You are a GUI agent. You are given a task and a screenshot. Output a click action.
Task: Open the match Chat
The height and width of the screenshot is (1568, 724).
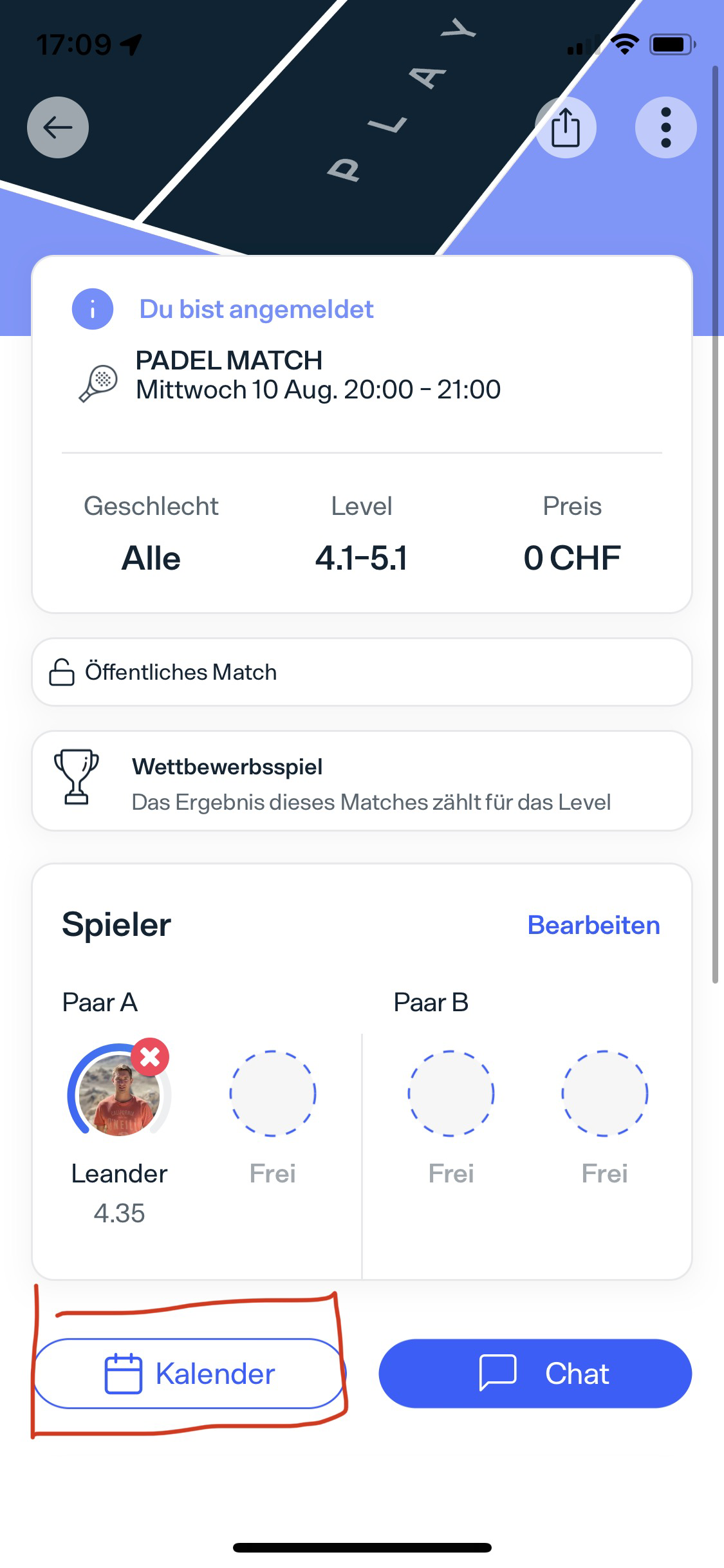pyautogui.click(x=535, y=1373)
